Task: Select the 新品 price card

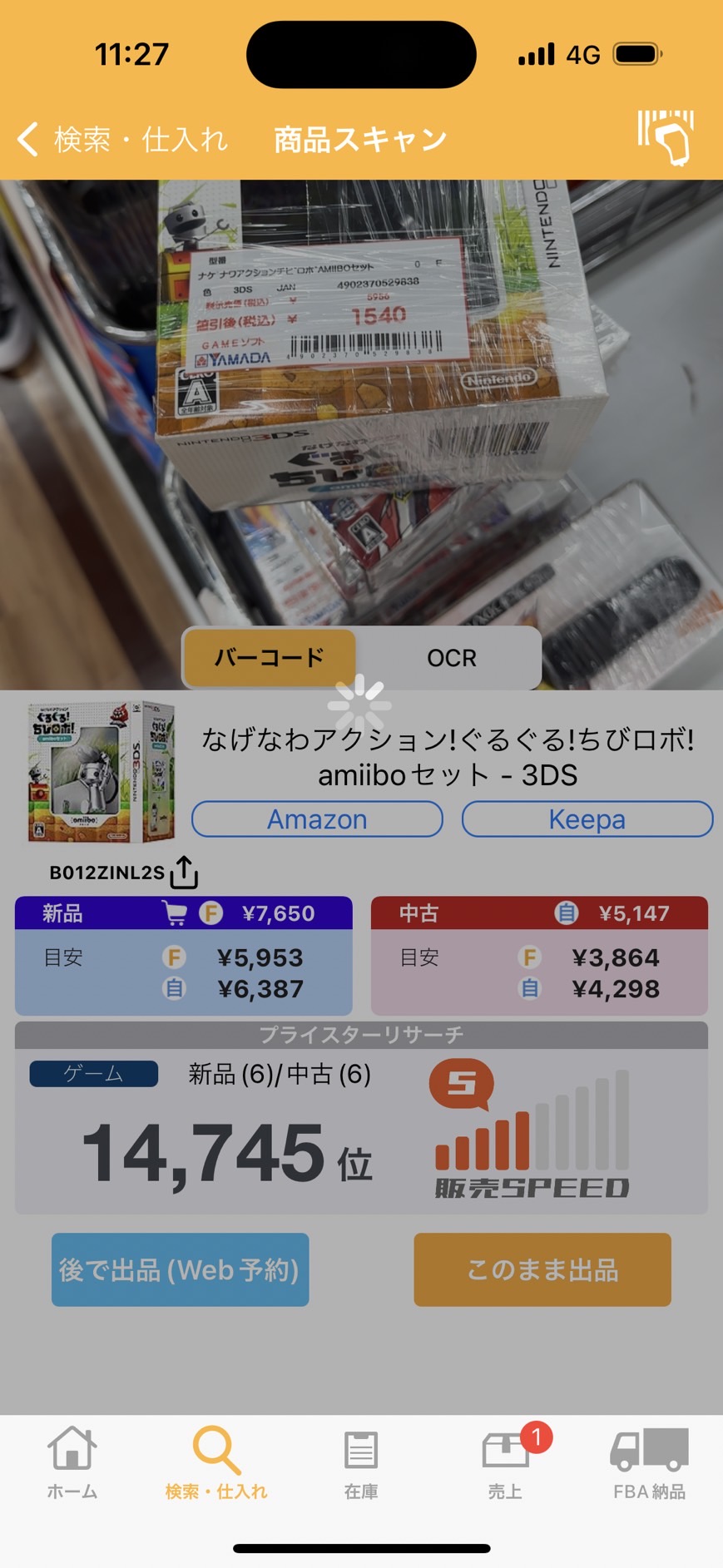Action: (184, 955)
